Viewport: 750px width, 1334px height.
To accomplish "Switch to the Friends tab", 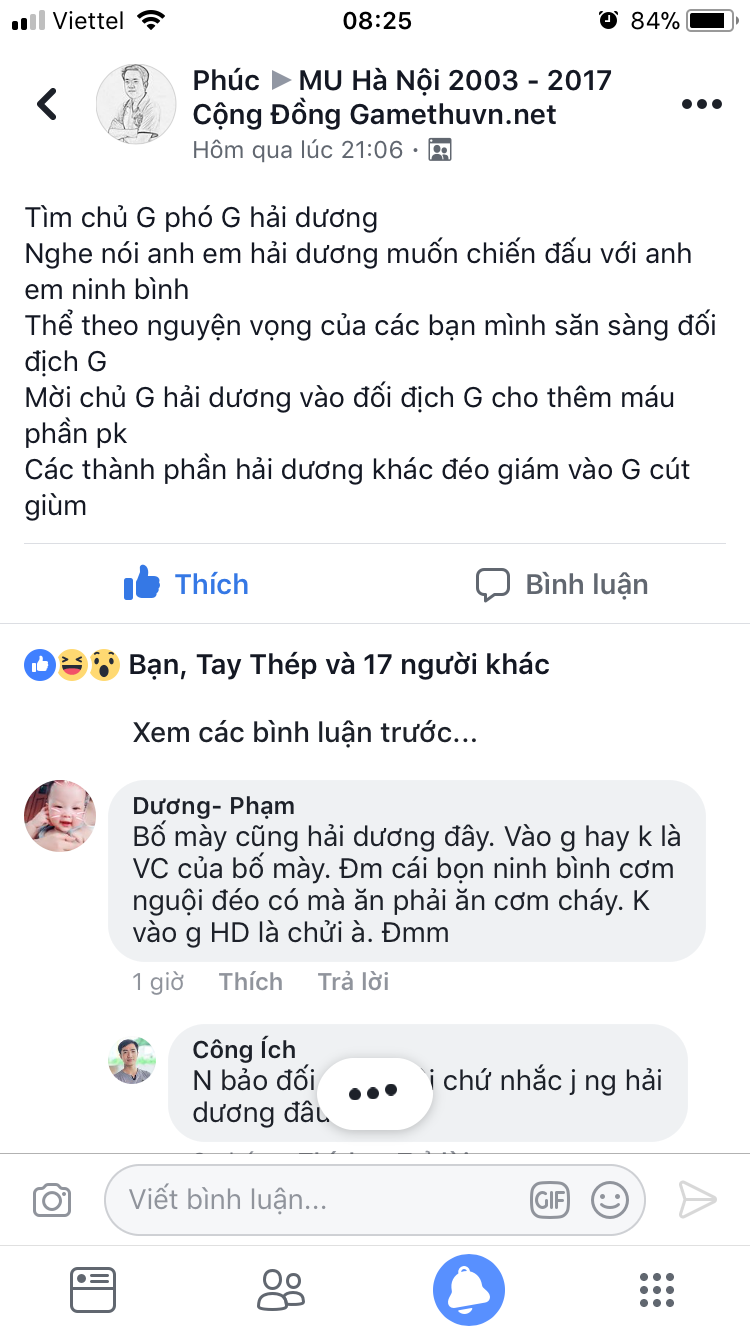I will tap(281, 1289).
